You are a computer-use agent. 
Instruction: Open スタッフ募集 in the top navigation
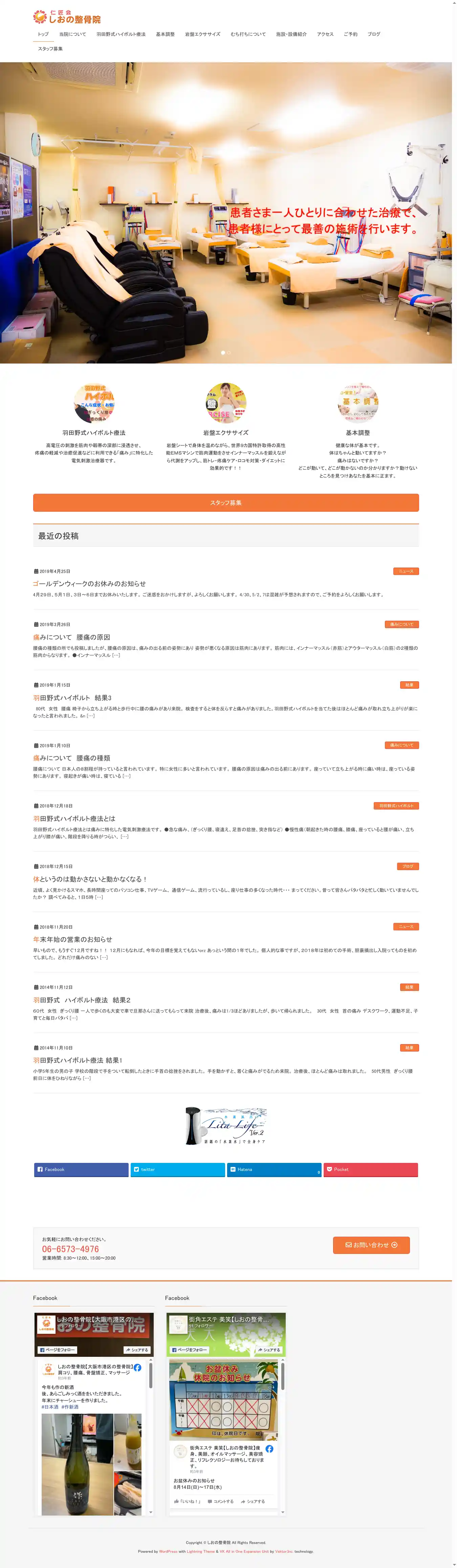pos(50,49)
